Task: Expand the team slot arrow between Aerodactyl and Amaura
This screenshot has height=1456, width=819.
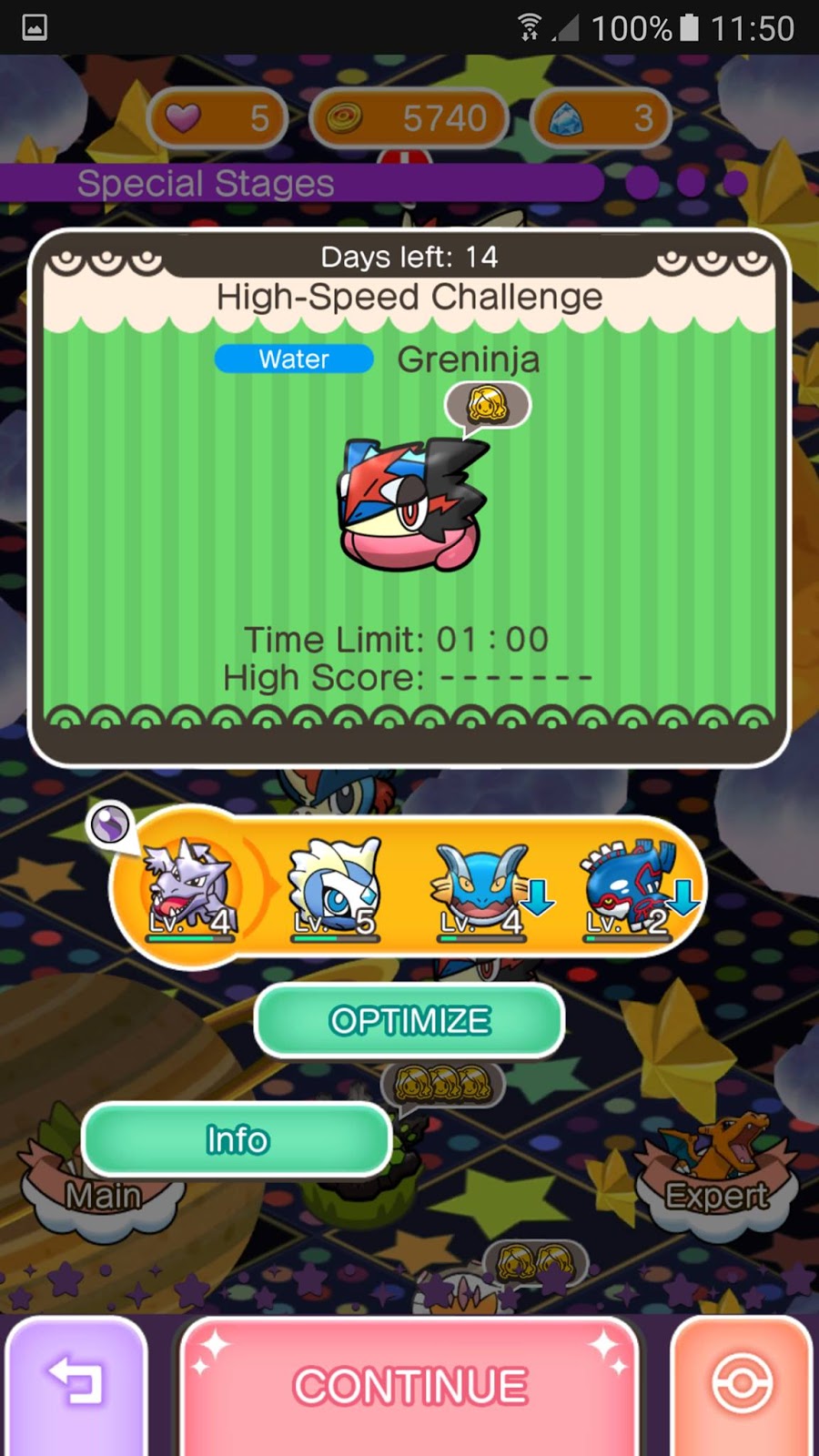Action: (258, 887)
